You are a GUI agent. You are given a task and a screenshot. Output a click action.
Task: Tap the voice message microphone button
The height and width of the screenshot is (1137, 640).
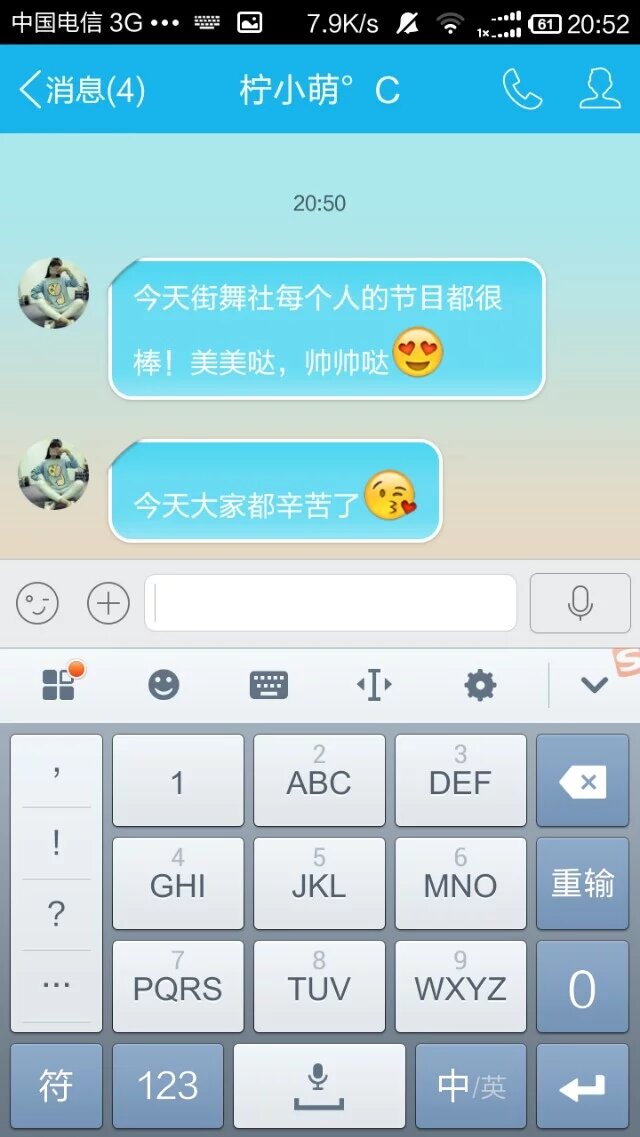pyautogui.click(x=580, y=603)
